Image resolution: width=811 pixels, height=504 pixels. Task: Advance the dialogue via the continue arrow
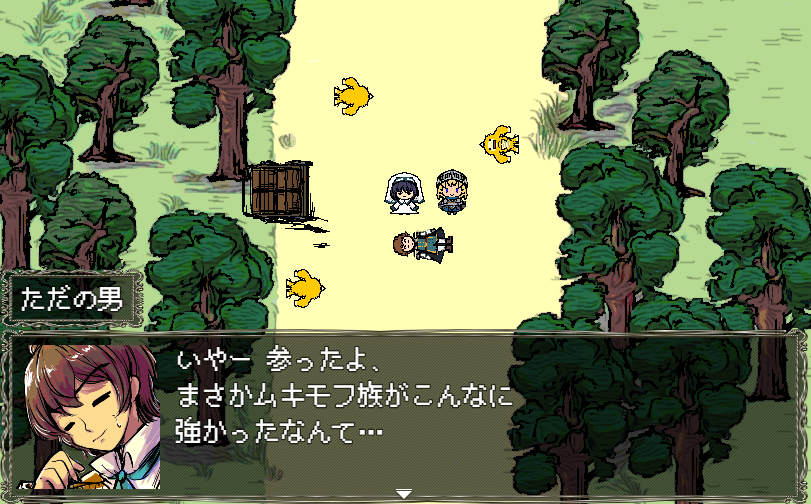point(404,493)
